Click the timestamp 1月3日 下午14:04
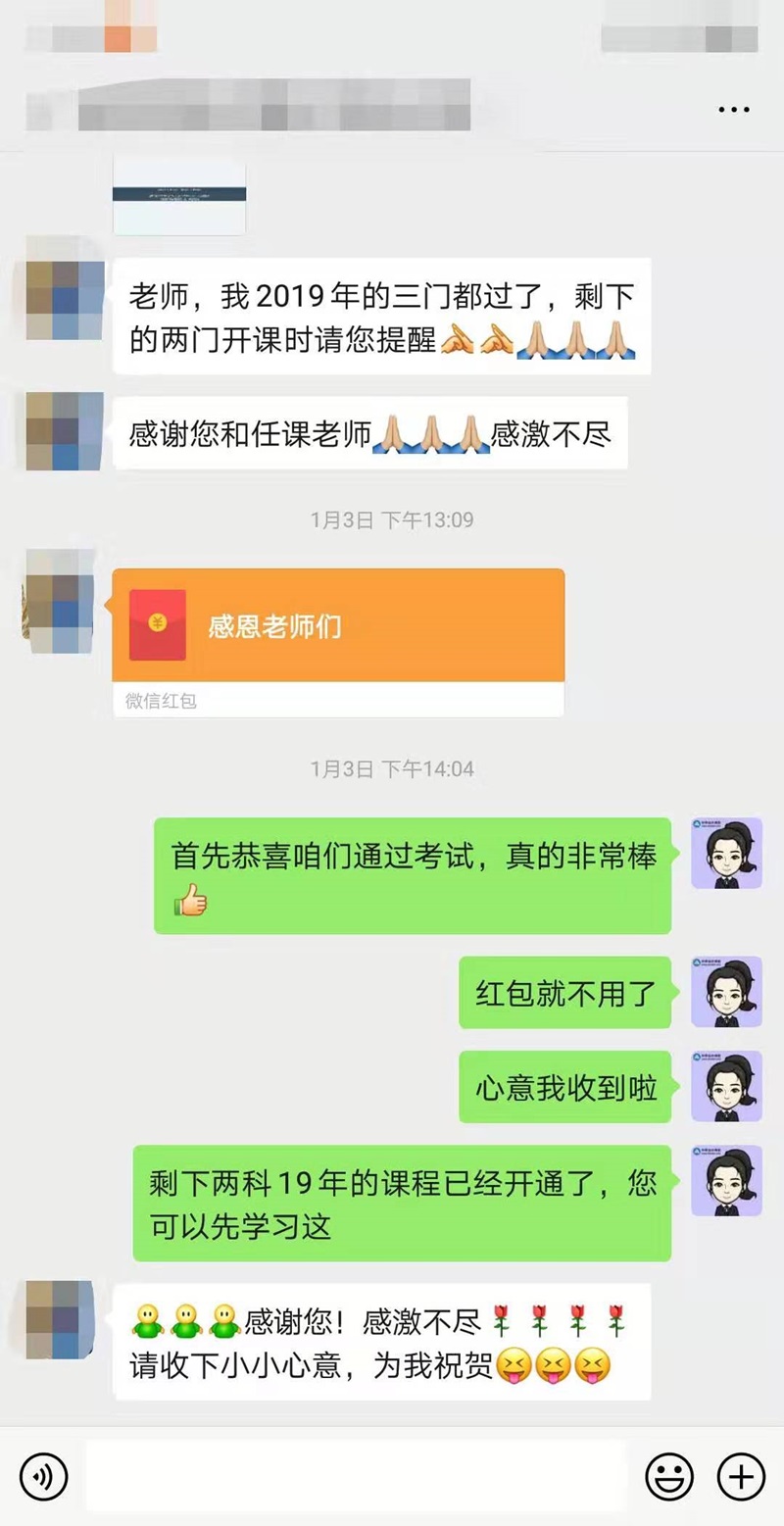784x1526 pixels. pos(392,769)
